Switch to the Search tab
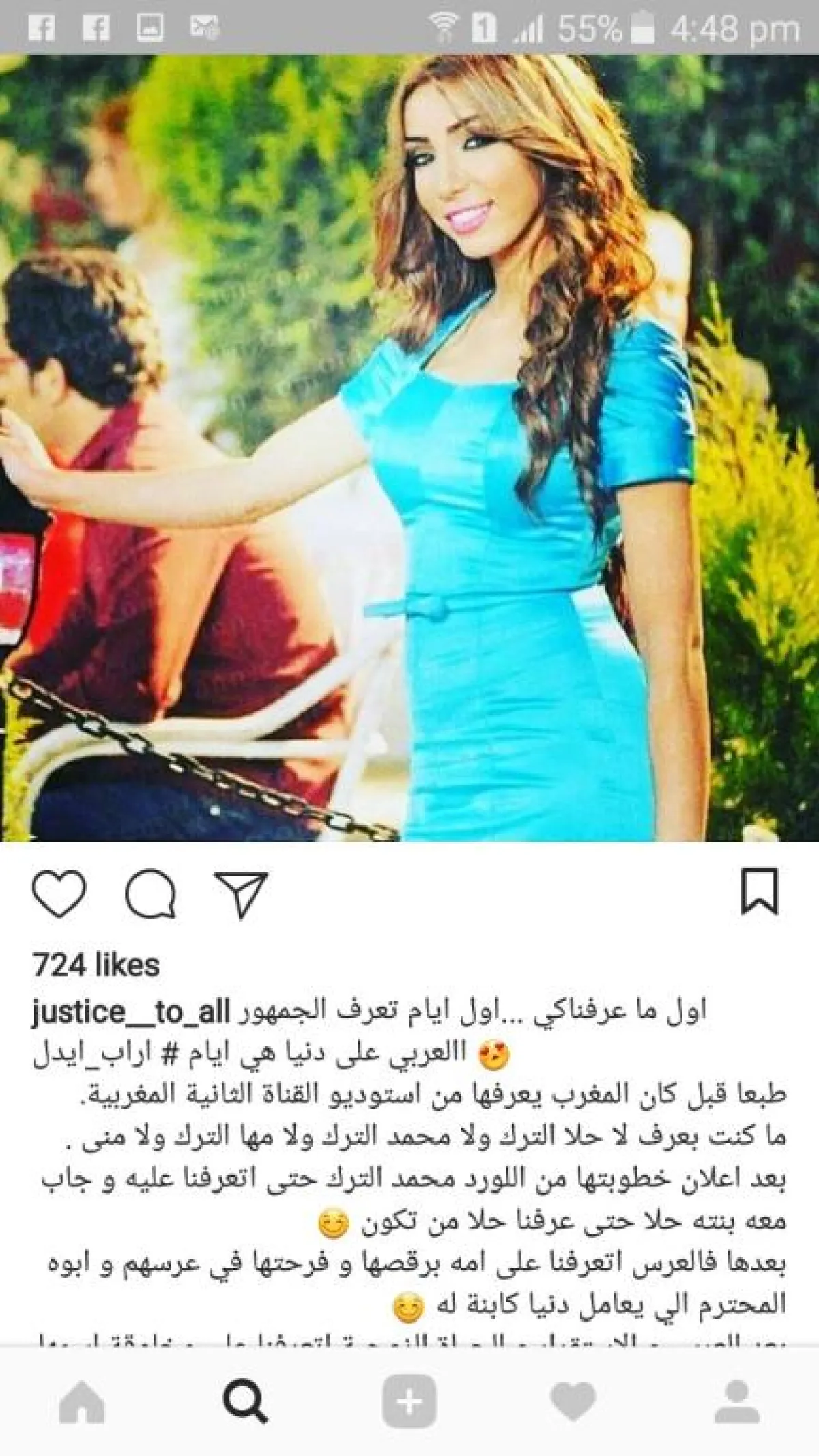This screenshot has width=819, height=1456. 245,1403
